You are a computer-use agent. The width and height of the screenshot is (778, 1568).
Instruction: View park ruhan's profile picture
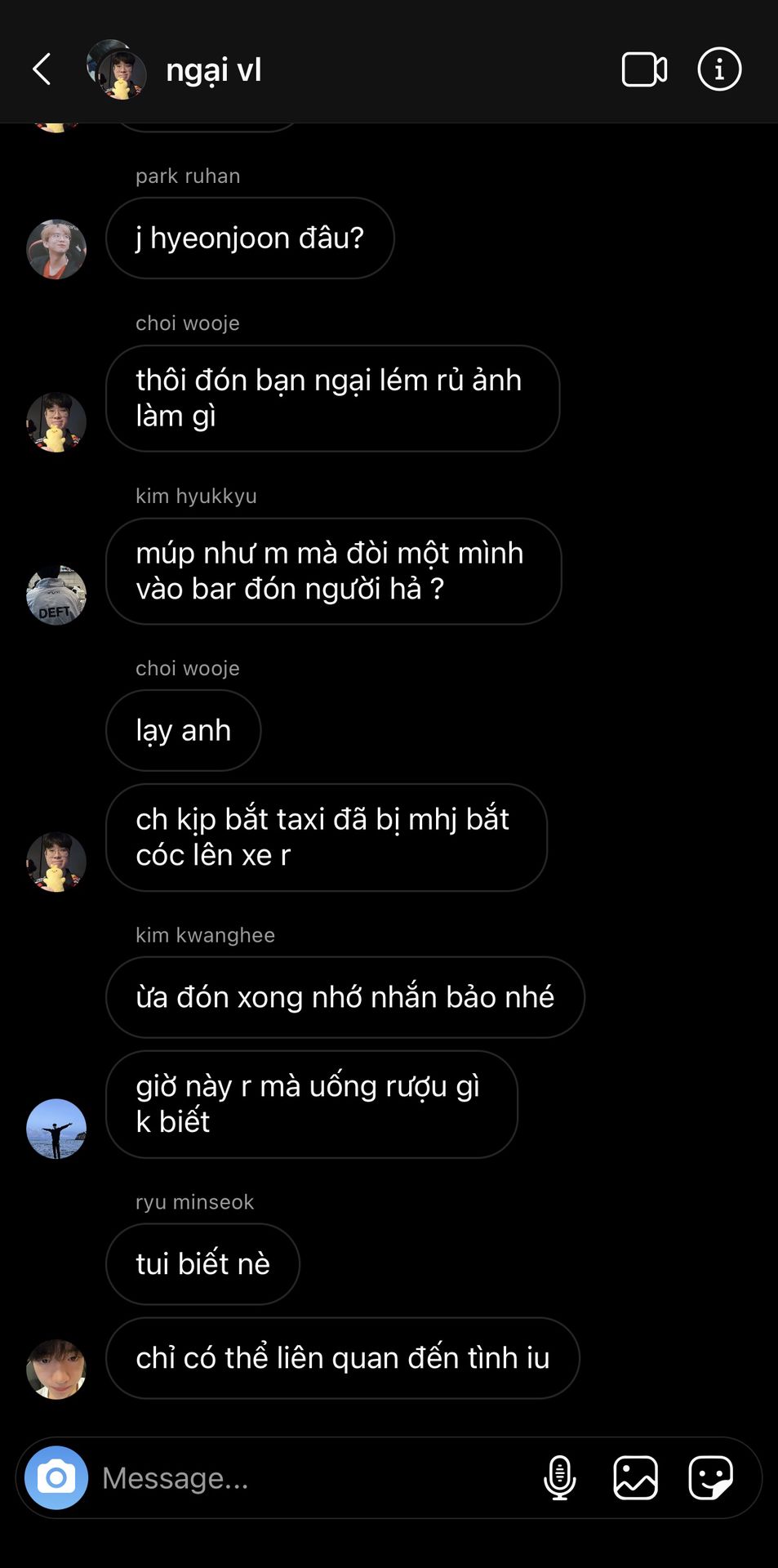(x=56, y=249)
